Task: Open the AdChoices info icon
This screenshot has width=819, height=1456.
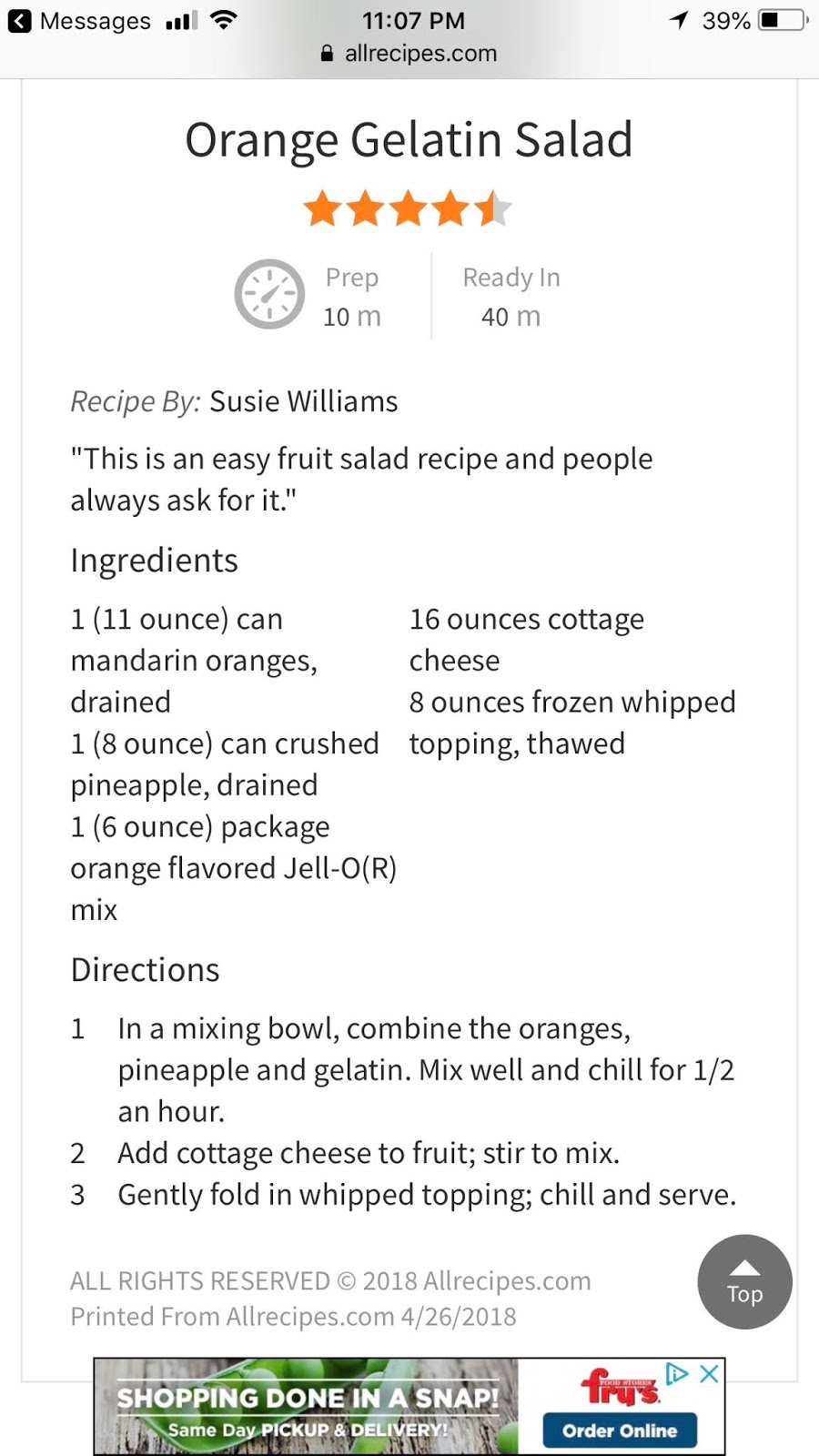Action: (677, 1373)
